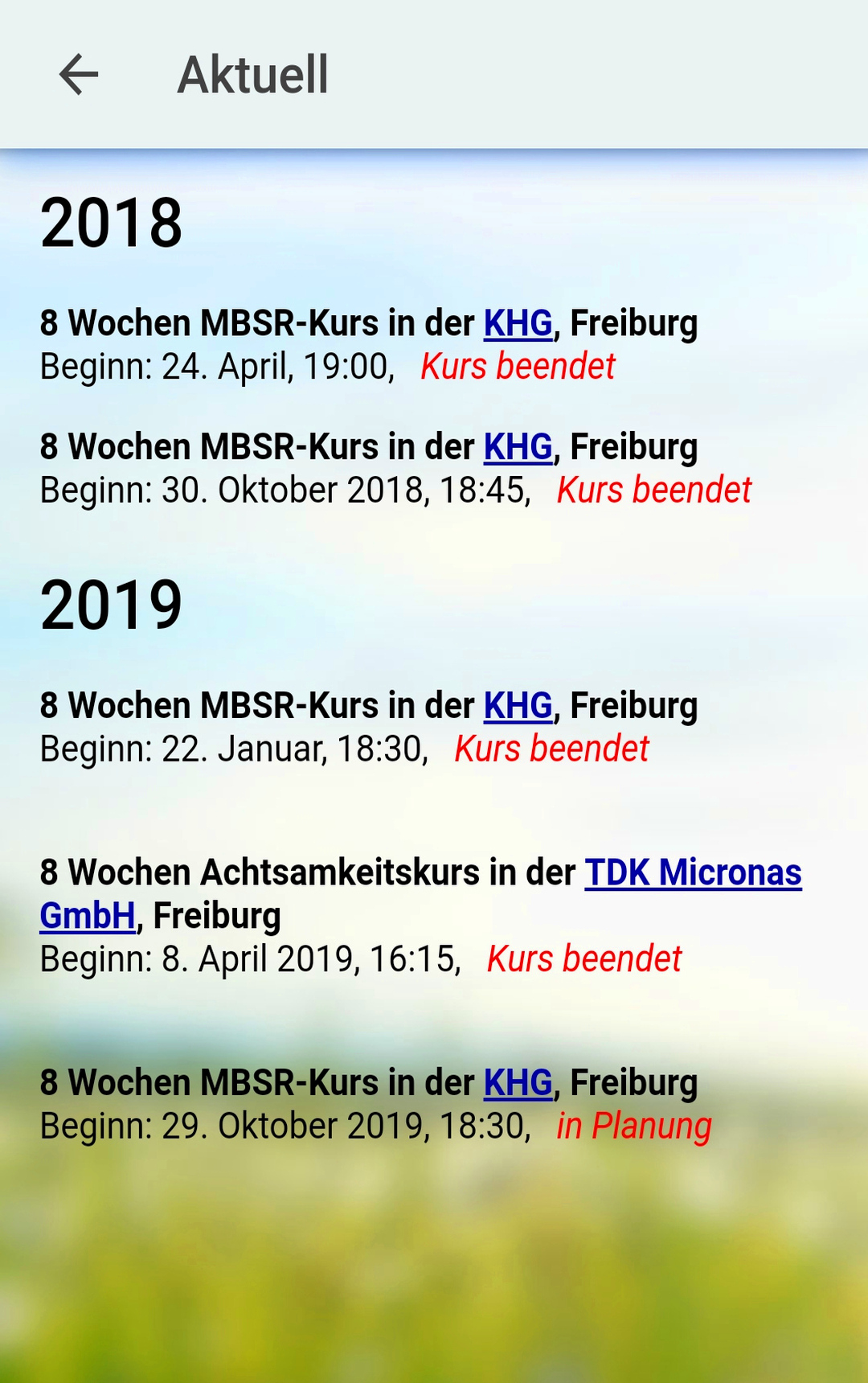
Task: Go back using the arrow beside Aktuell
Action: point(79,75)
